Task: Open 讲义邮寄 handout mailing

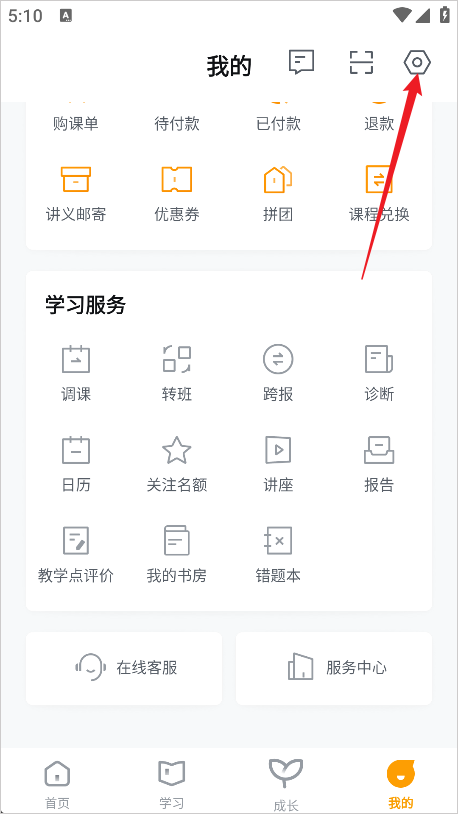Action: click(76, 194)
